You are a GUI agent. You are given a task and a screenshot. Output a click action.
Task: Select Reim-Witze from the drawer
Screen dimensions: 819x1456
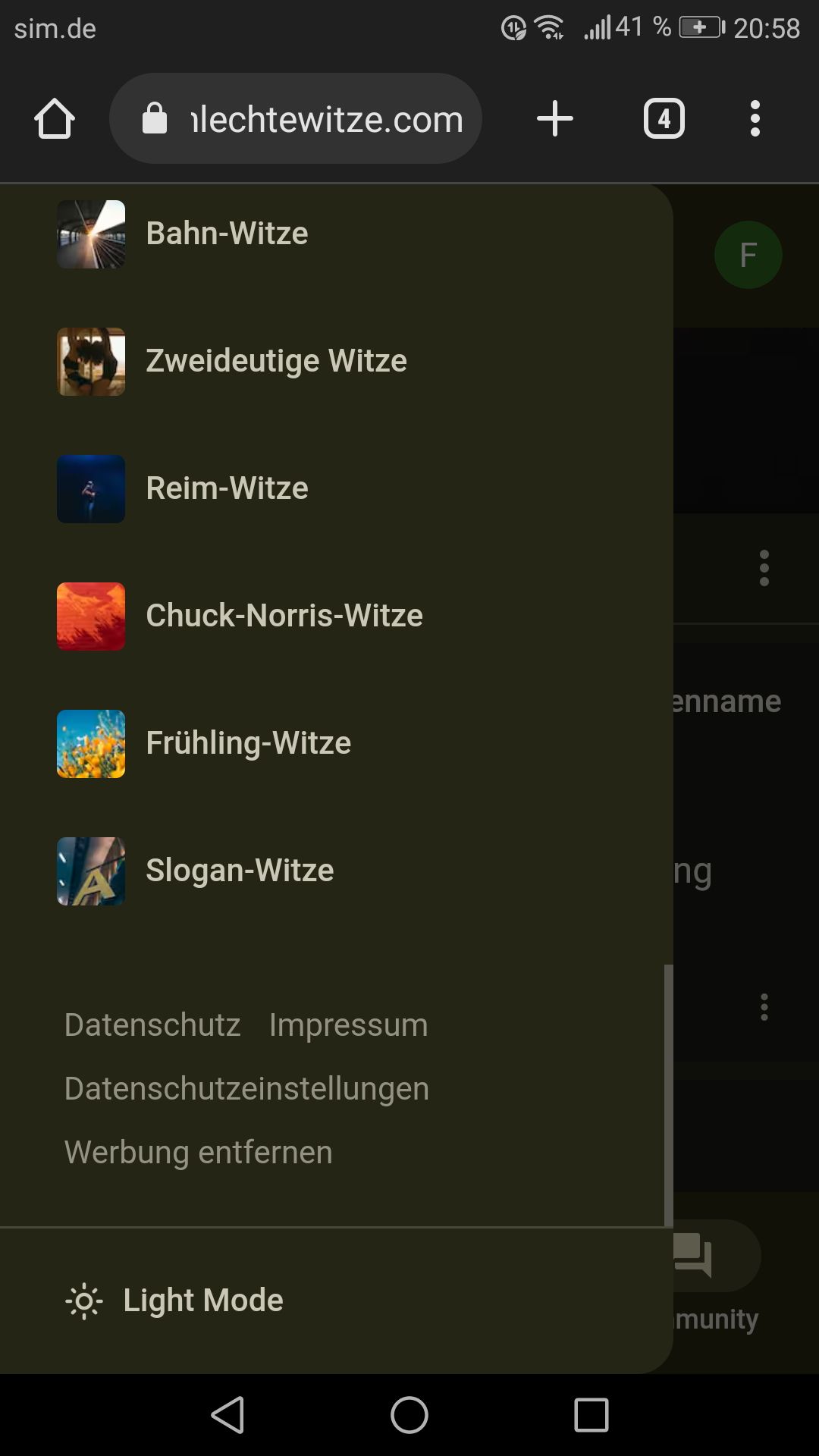[x=227, y=488]
